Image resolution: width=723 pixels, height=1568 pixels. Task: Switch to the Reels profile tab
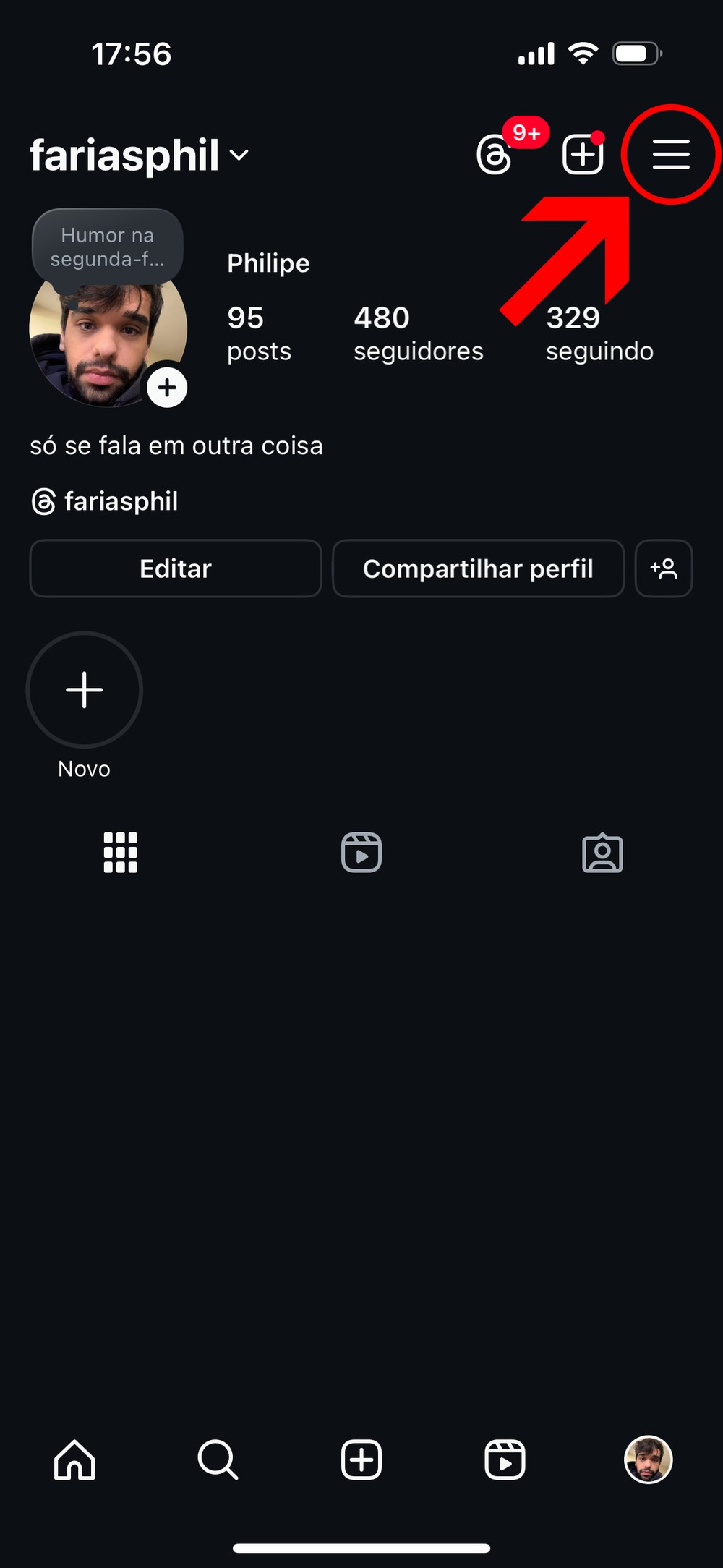click(361, 853)
